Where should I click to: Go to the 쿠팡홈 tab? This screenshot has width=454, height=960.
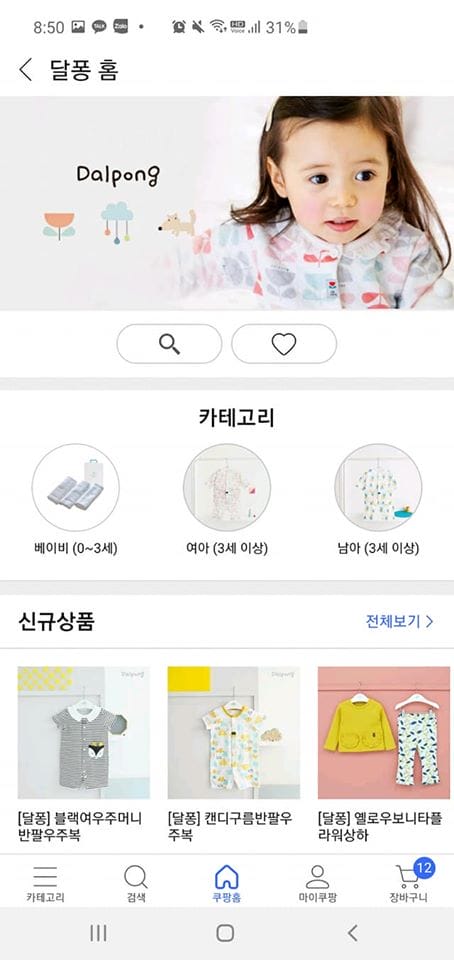coord(226,884)
